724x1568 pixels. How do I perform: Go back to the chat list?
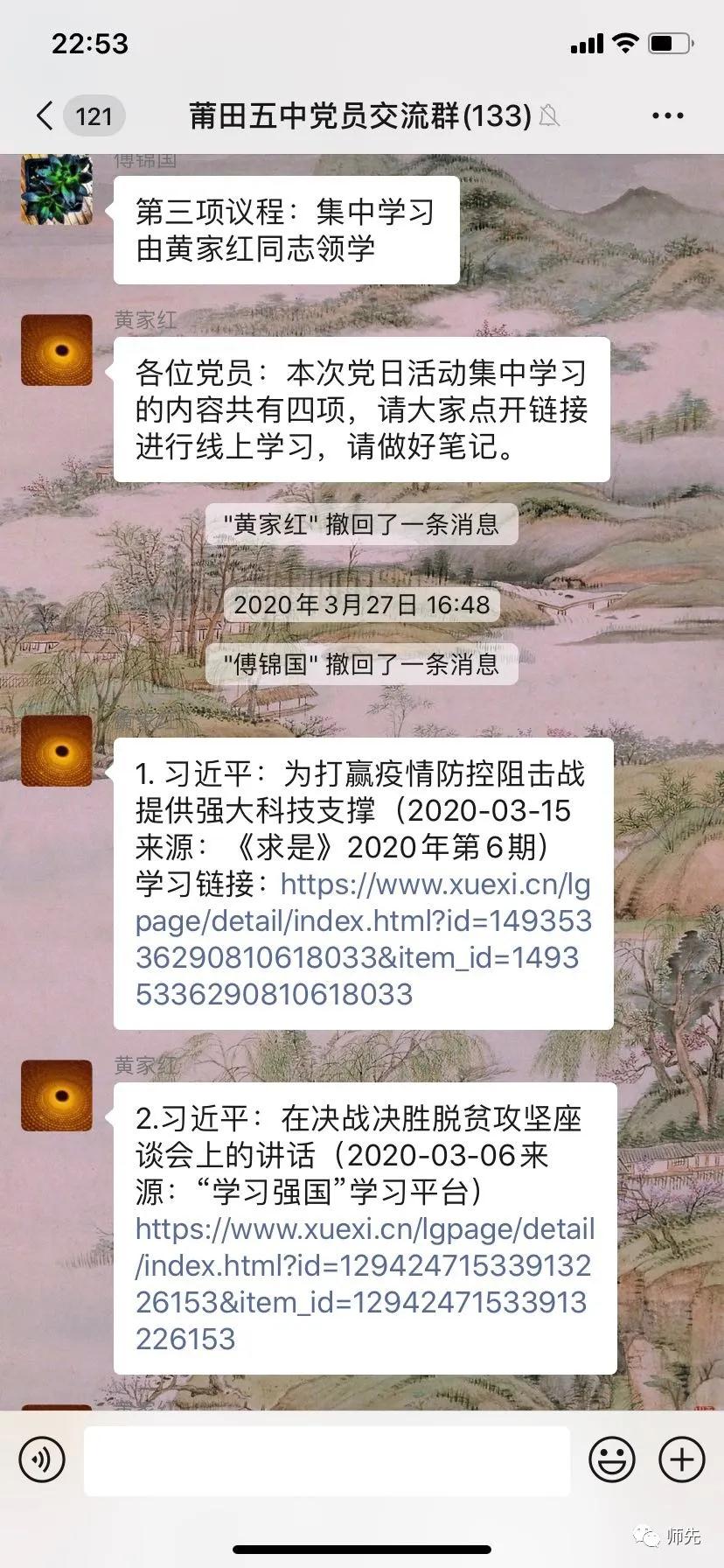pyautogui.click(x=45, y=115)
